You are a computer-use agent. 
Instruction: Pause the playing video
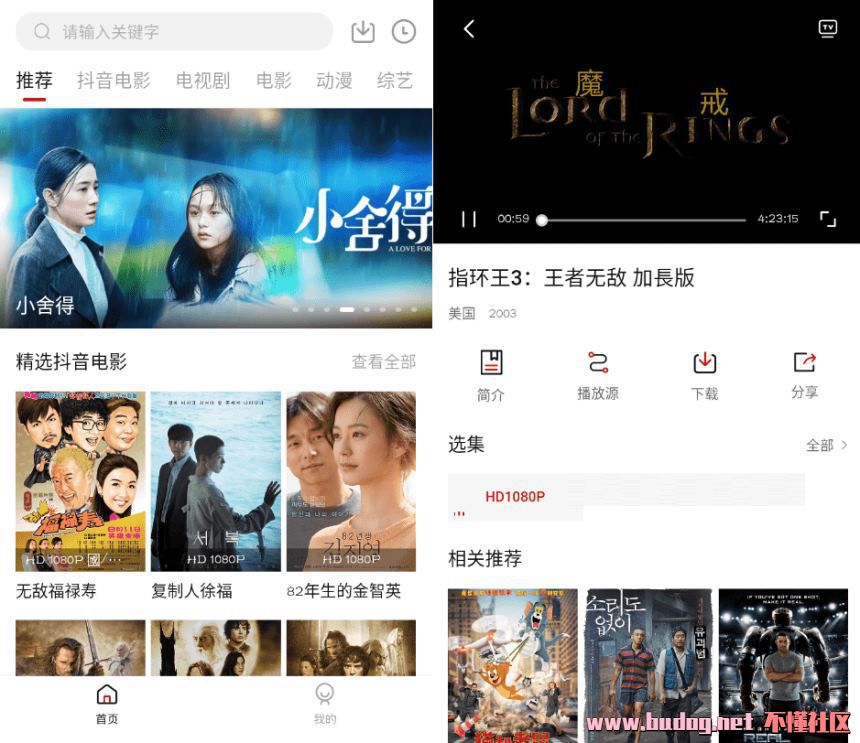click(x=469, y=219)
